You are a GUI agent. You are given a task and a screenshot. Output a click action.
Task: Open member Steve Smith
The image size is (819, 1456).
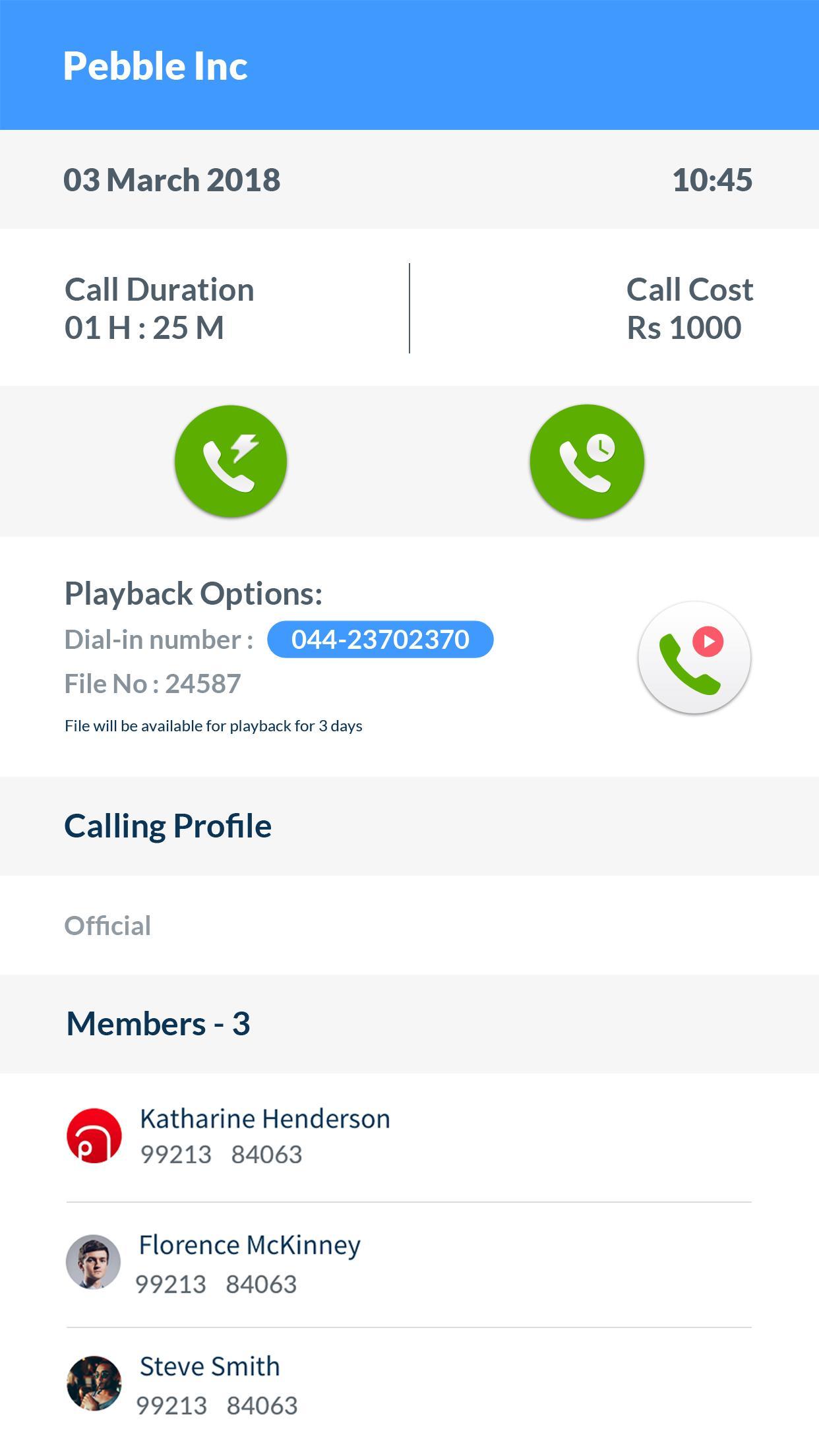click(x=210, y=1383)
